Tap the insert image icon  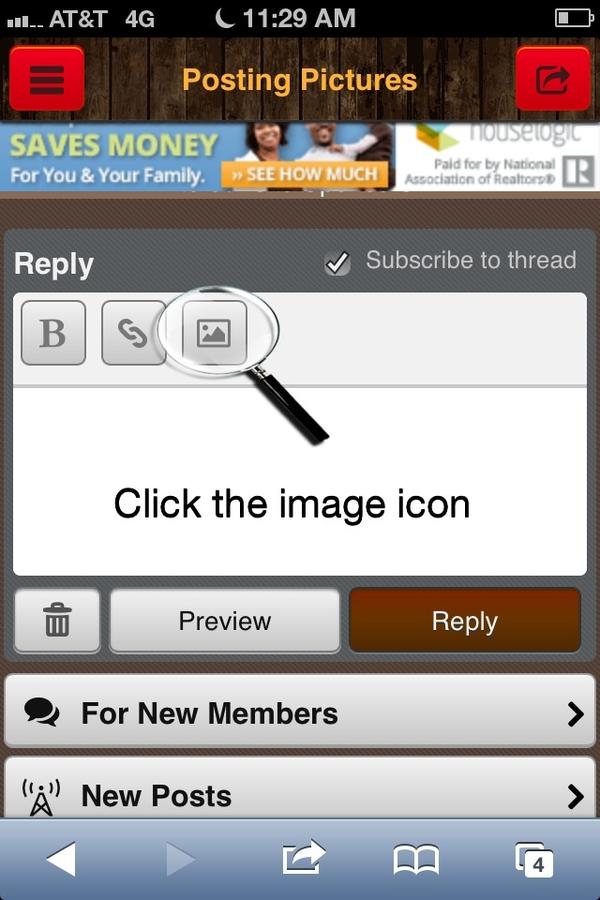[213, 333]
